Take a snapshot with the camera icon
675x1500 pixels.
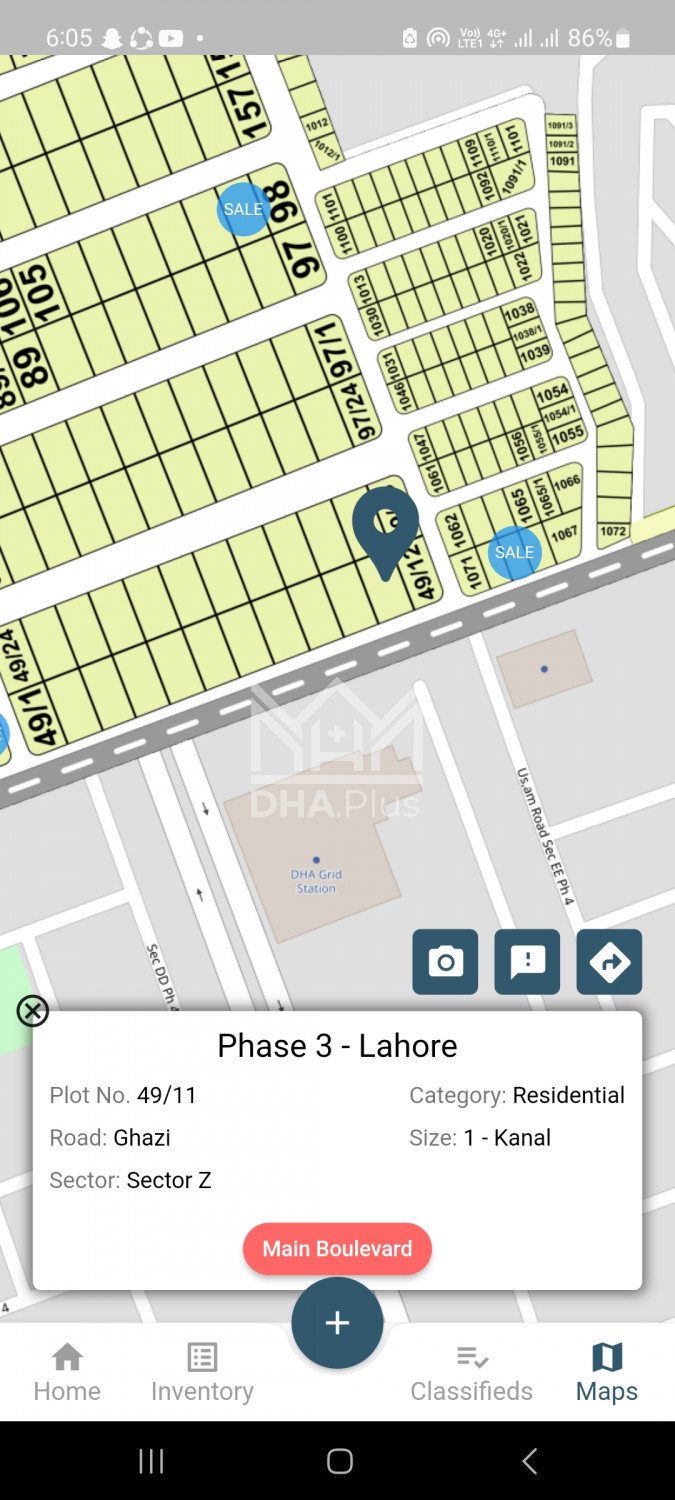coord(445,962)
